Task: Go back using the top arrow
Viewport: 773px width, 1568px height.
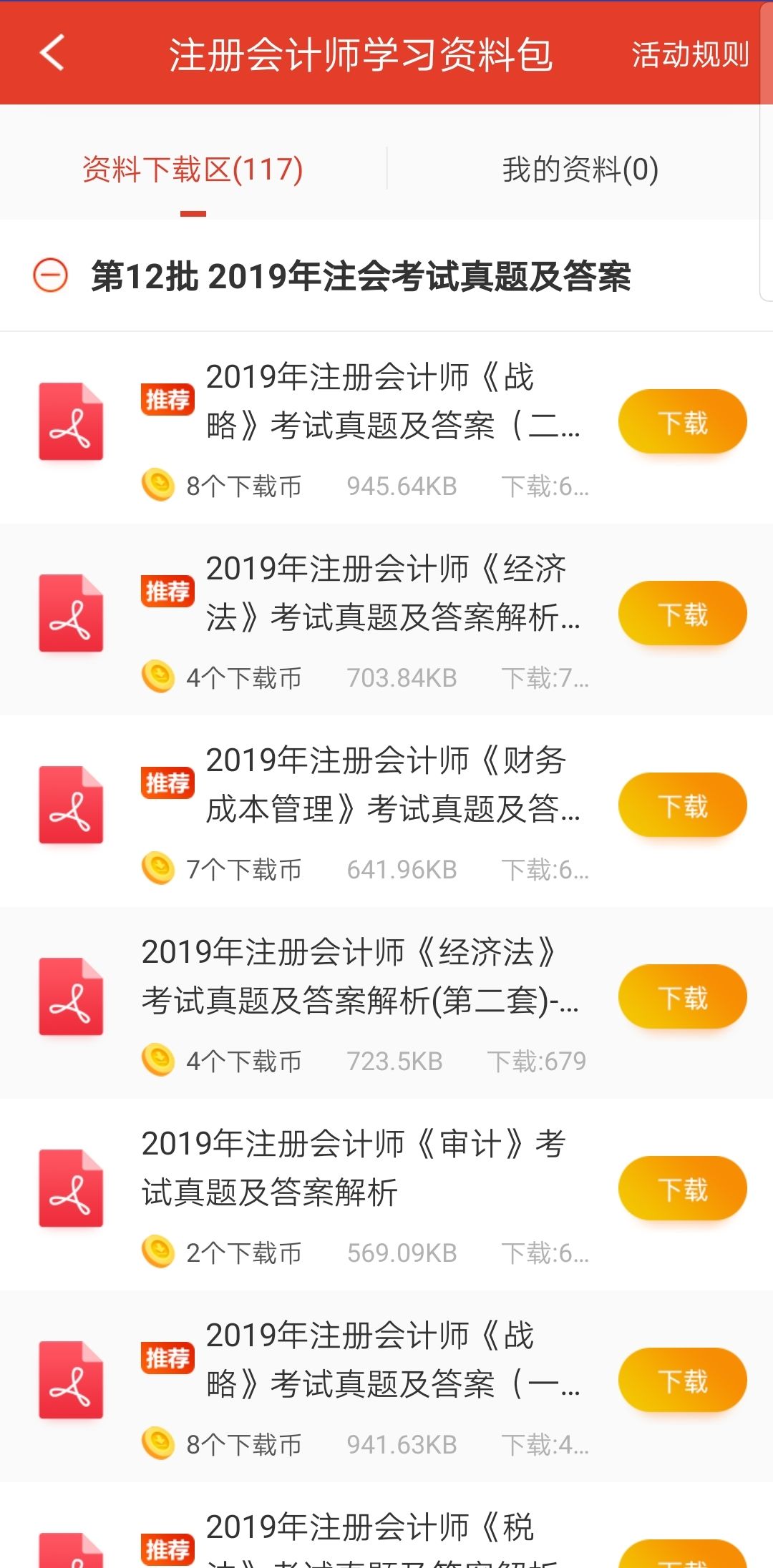Action: pos(52,53)
